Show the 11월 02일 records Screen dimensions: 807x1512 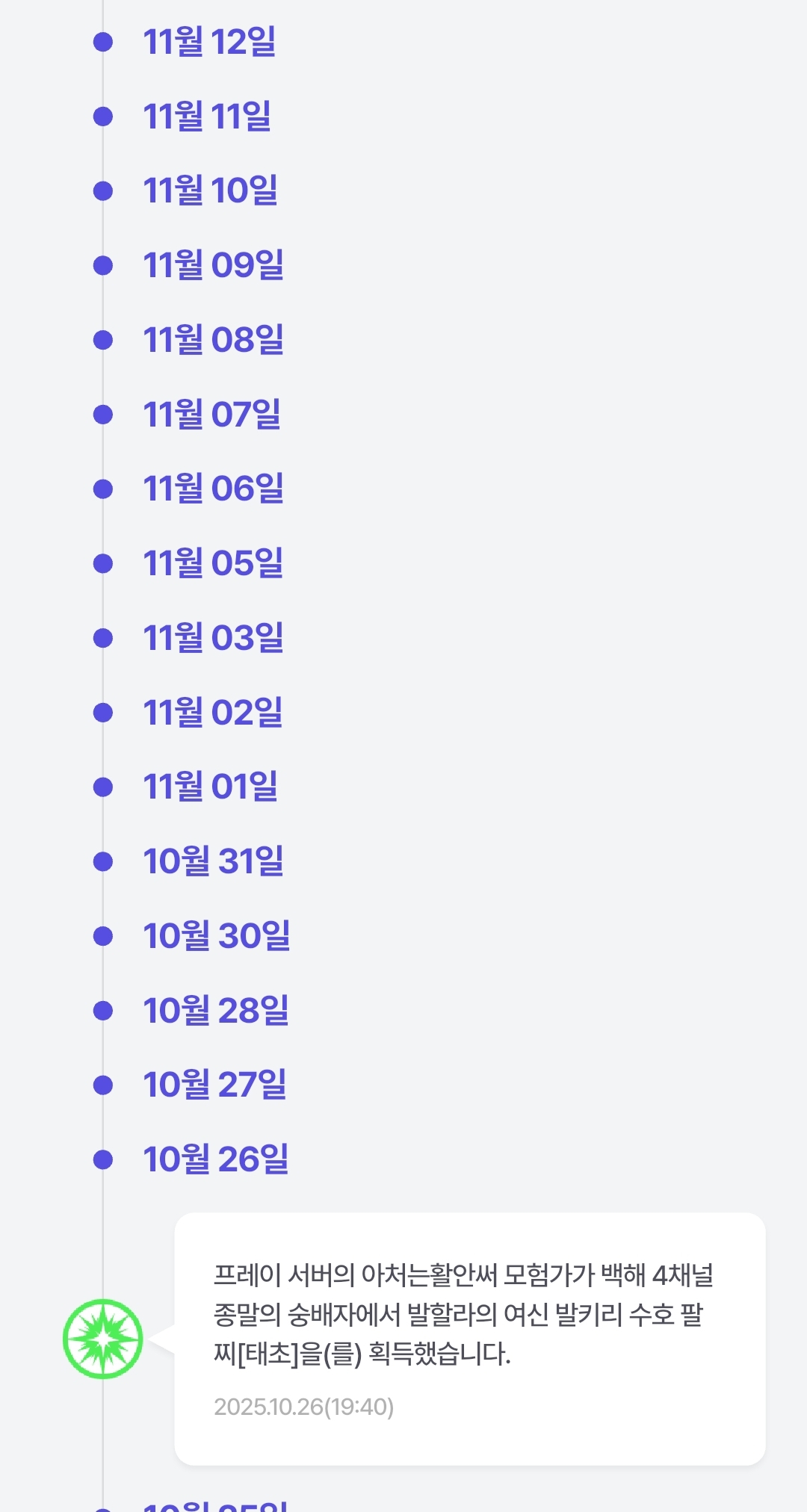click(212, 713)
